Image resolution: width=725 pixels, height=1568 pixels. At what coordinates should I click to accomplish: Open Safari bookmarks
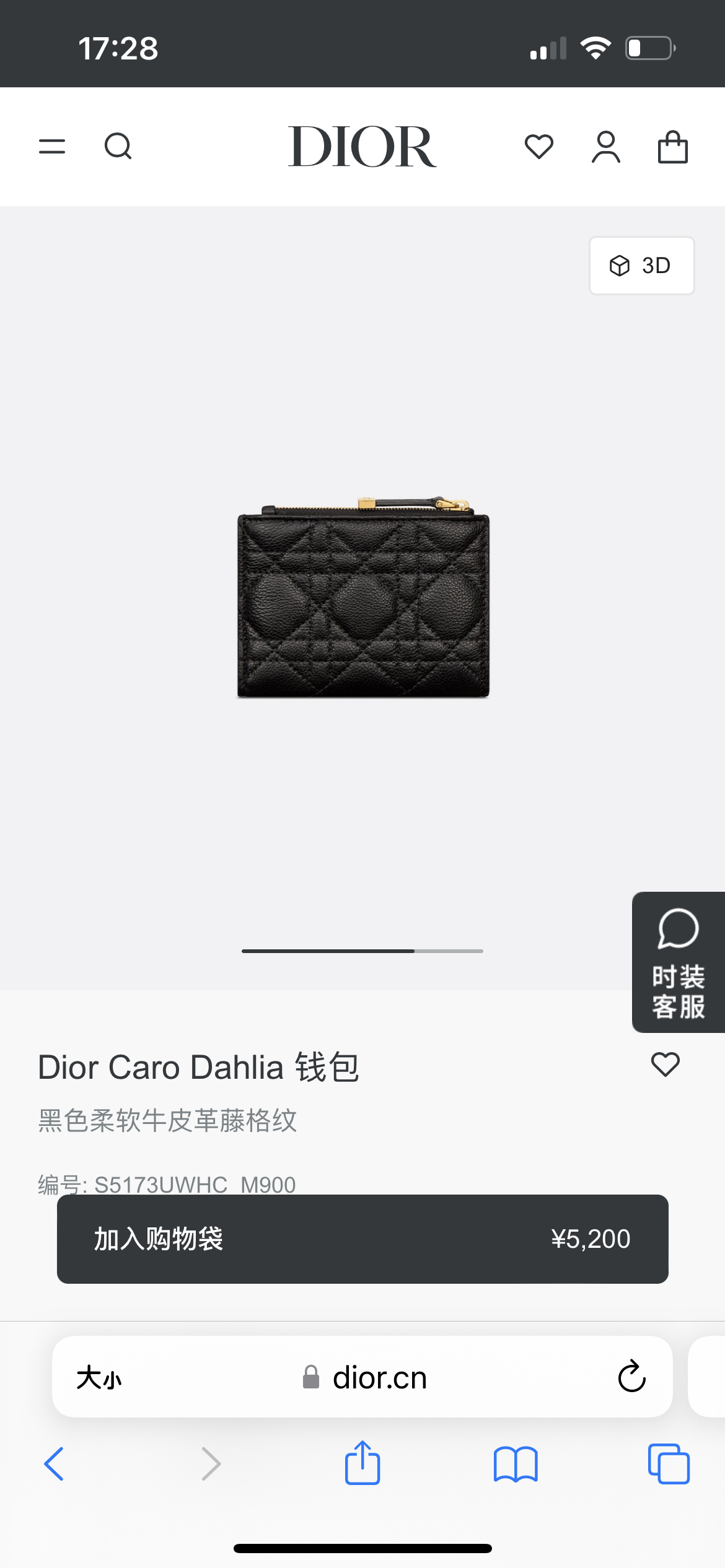pos(516,1464)
